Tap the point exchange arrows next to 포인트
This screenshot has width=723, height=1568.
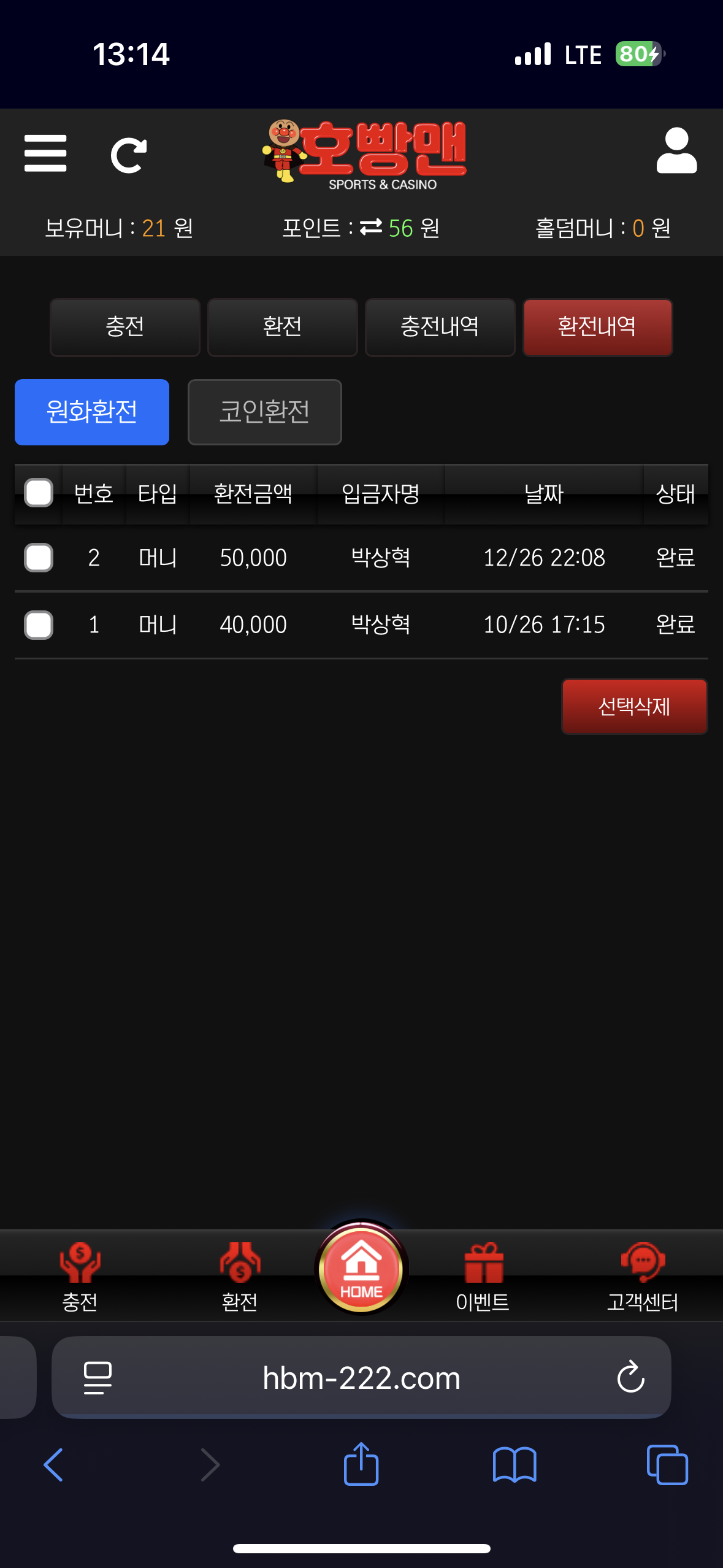coord(372,227)
